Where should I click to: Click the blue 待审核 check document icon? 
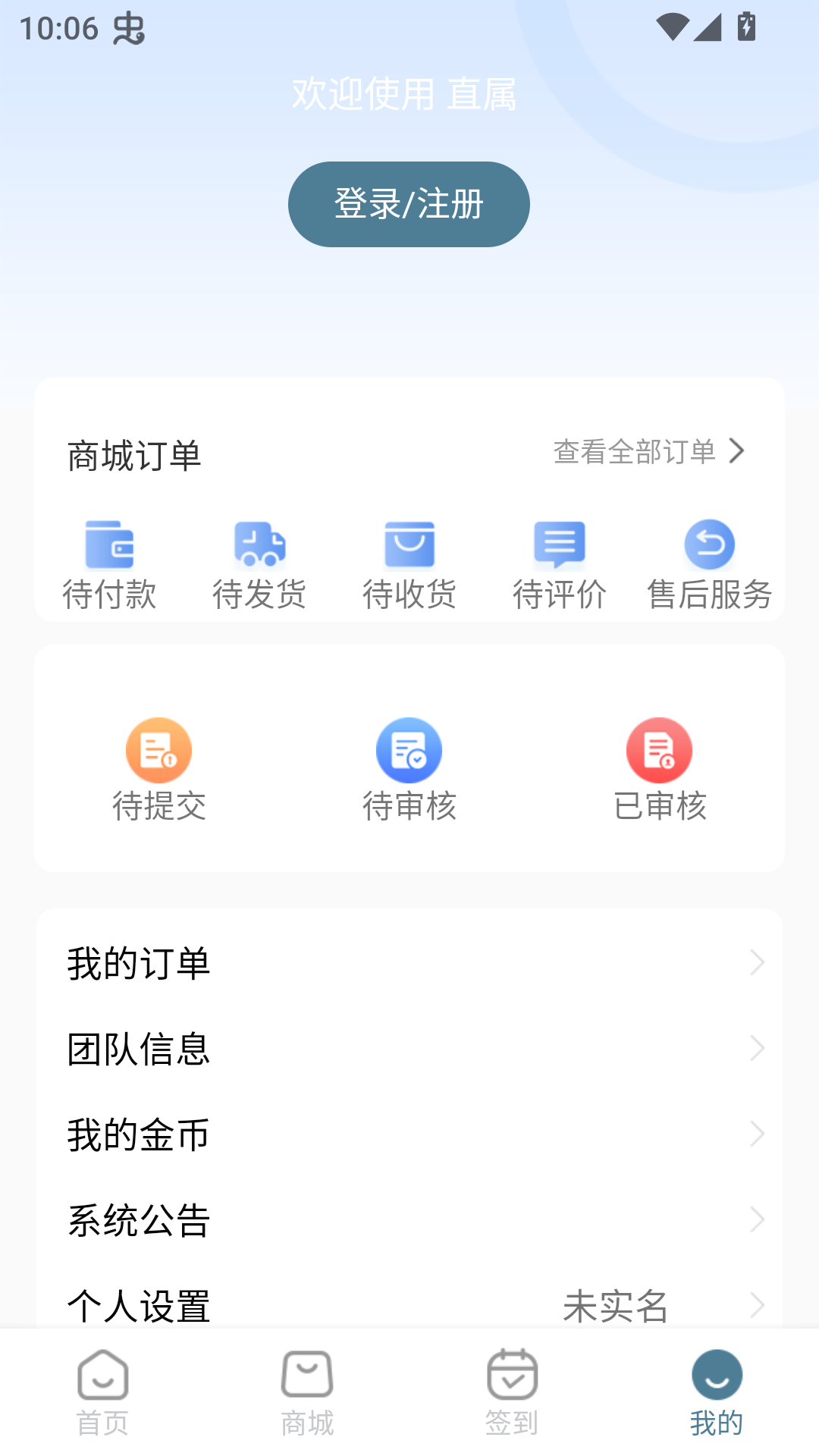pos(409,749)
